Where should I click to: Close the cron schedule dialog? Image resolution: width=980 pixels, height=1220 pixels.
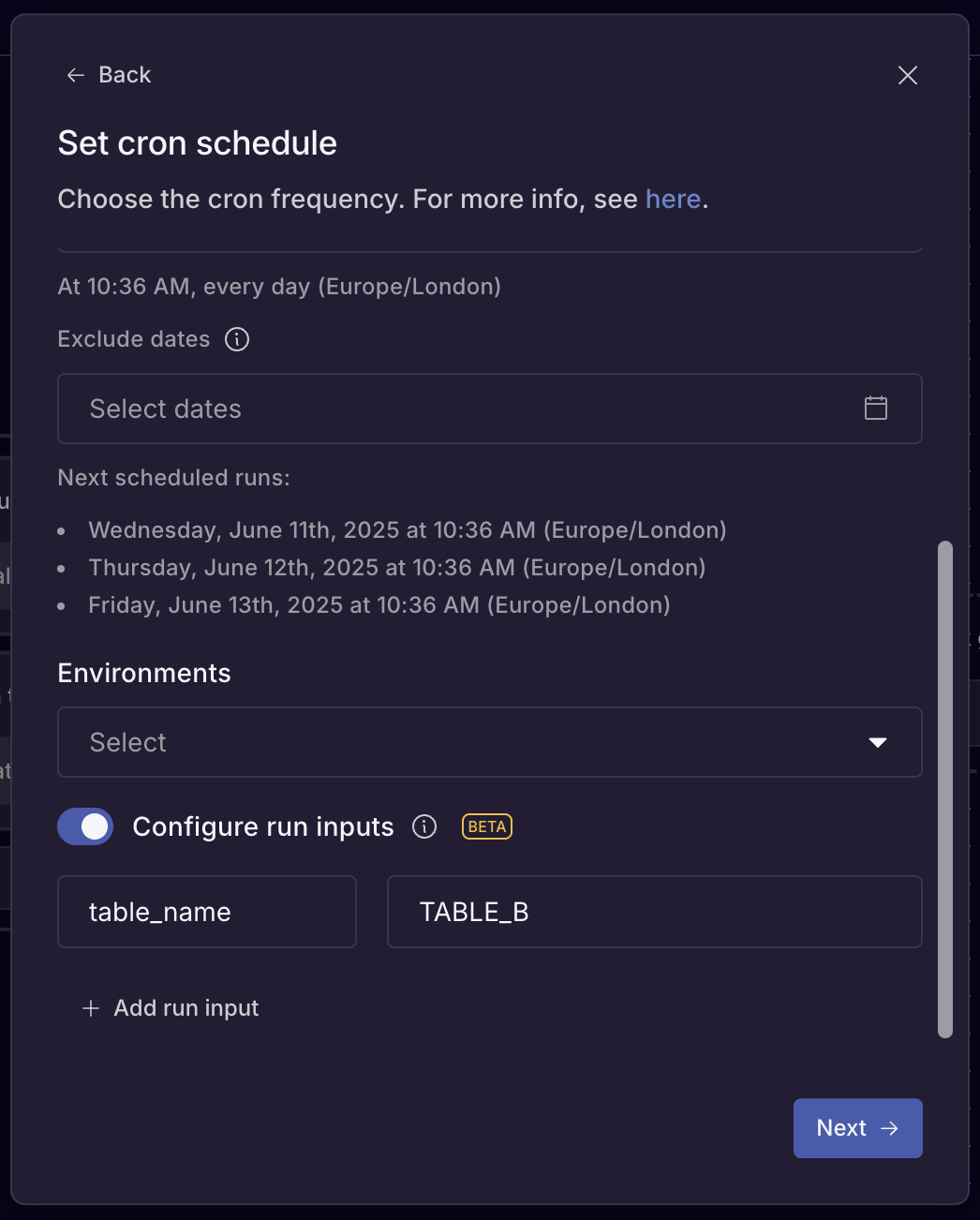point(907,75)
